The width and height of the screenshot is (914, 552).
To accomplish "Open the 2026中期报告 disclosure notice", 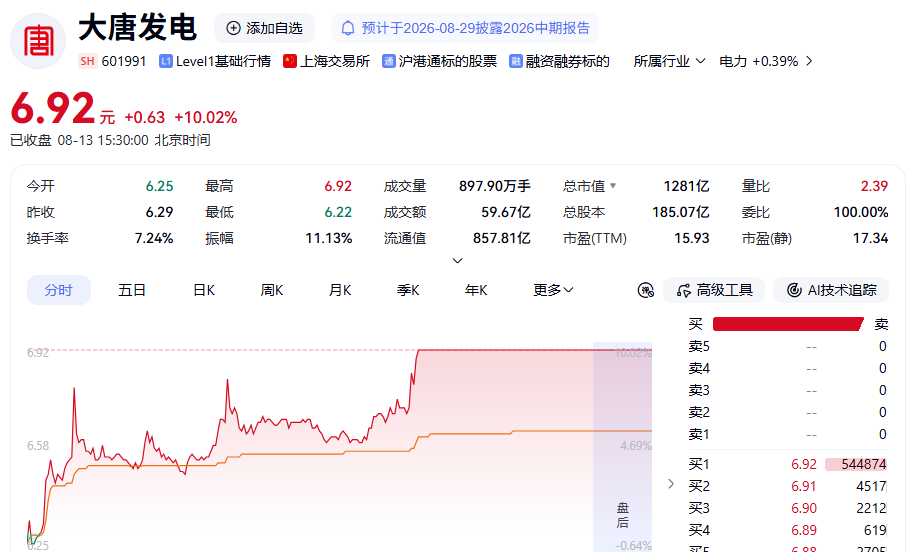I will point(465,28).
